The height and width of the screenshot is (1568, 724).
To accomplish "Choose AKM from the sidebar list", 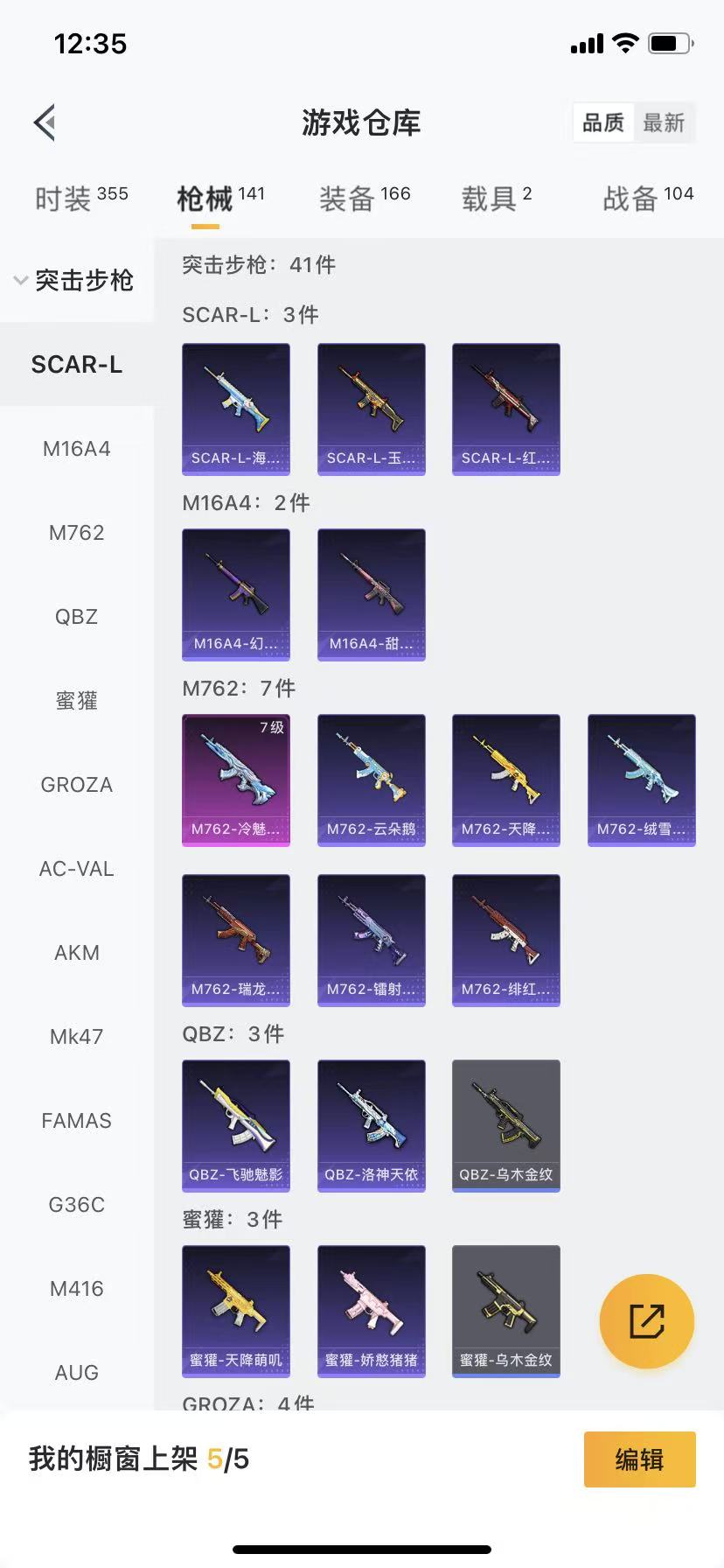I will (x=77, y=953).
